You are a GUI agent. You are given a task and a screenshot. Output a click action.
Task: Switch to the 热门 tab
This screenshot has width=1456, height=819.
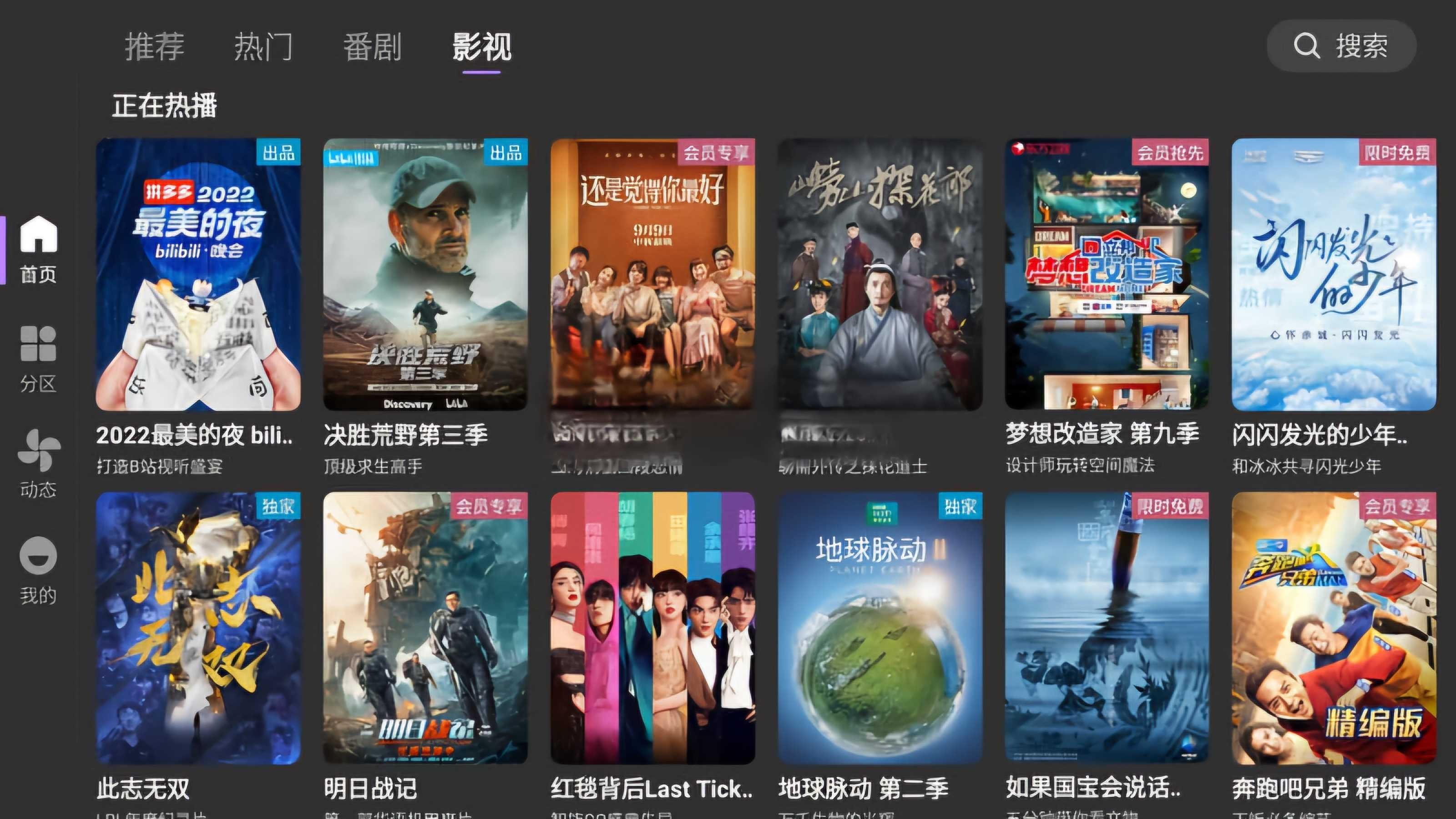(x=263, y=46)
